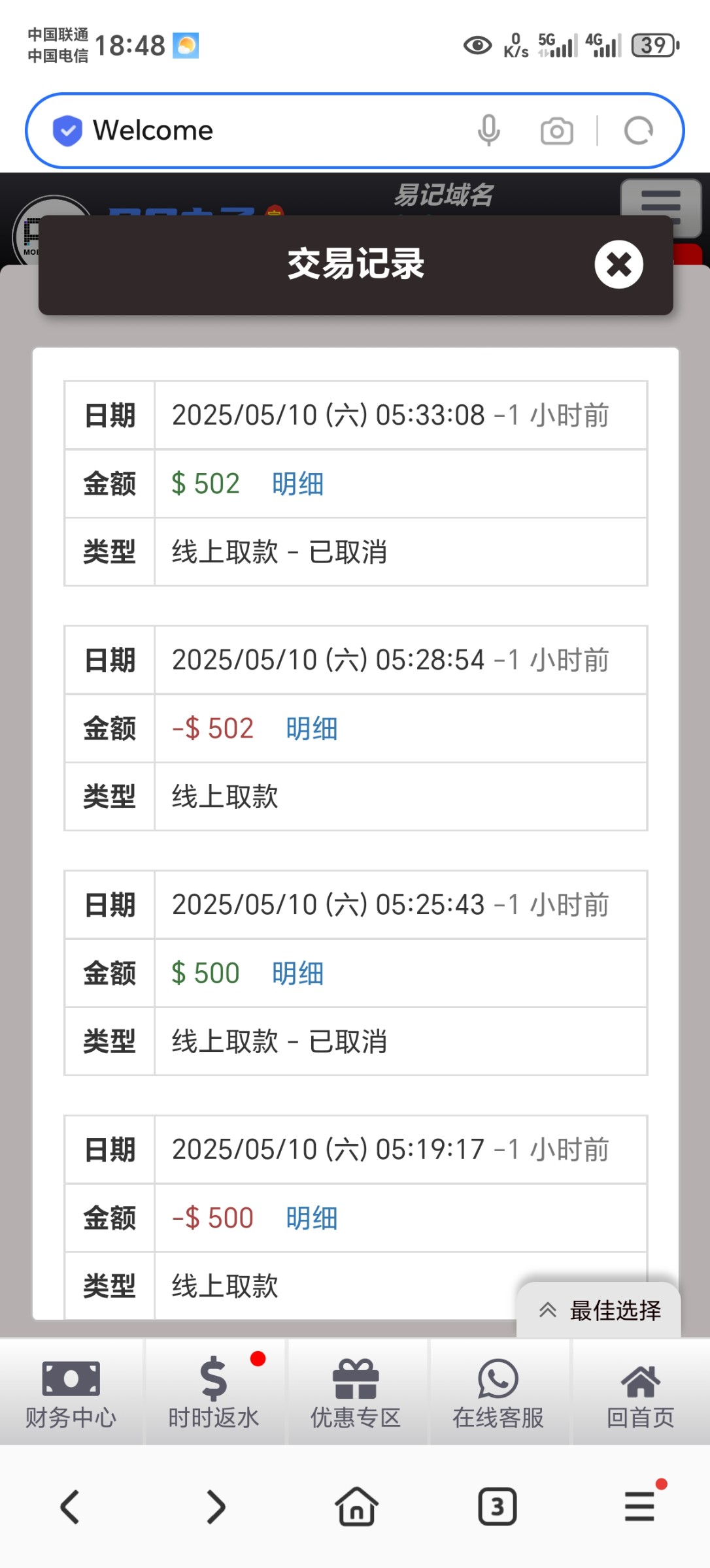The image size is (710, 1568).
Task: Open the hamburger menu at top right
Action: click(x=660, y=206)
